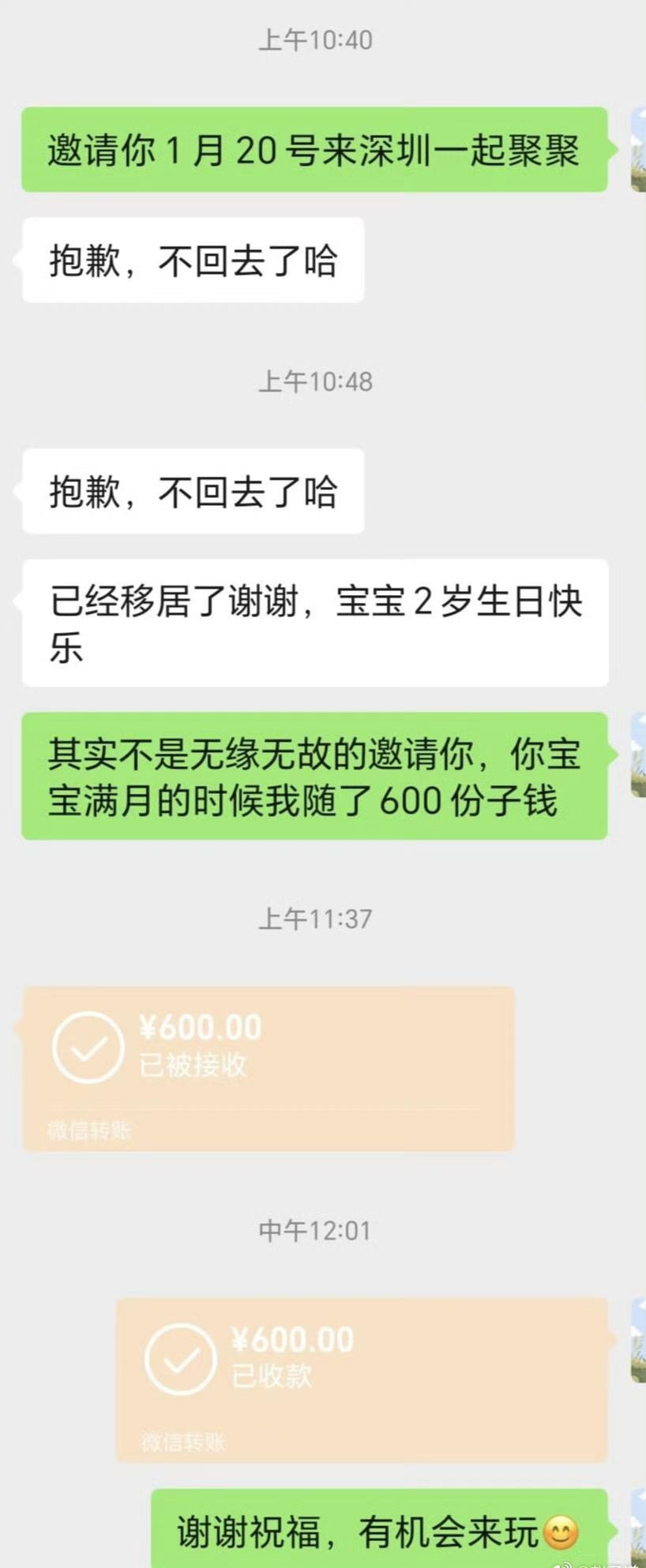Click the 微信转账 label on the second transfer

pos(183,1440)
